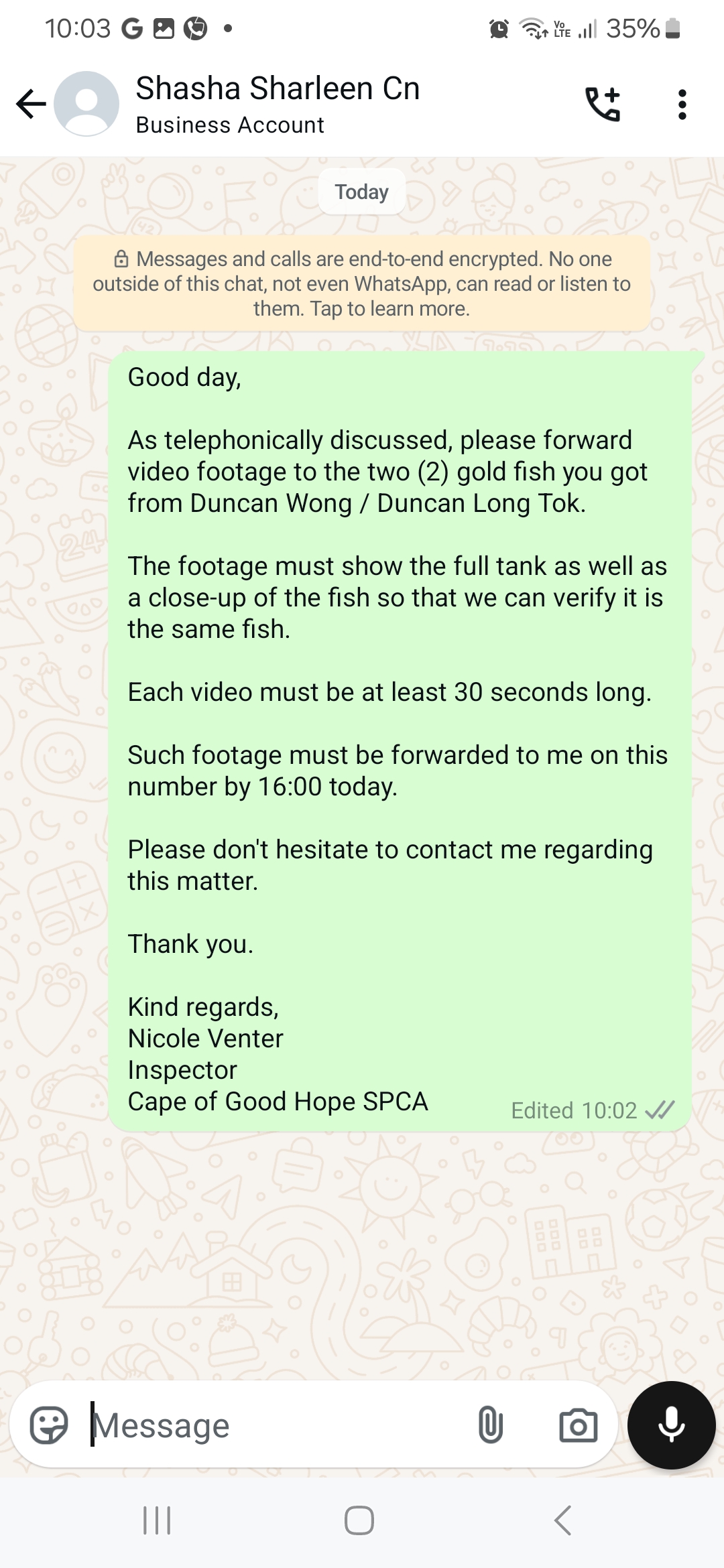The height and width of the screenshot is (1568, 724).
Task: Tap the encryption notice to learn more
Action: (362, 283)
